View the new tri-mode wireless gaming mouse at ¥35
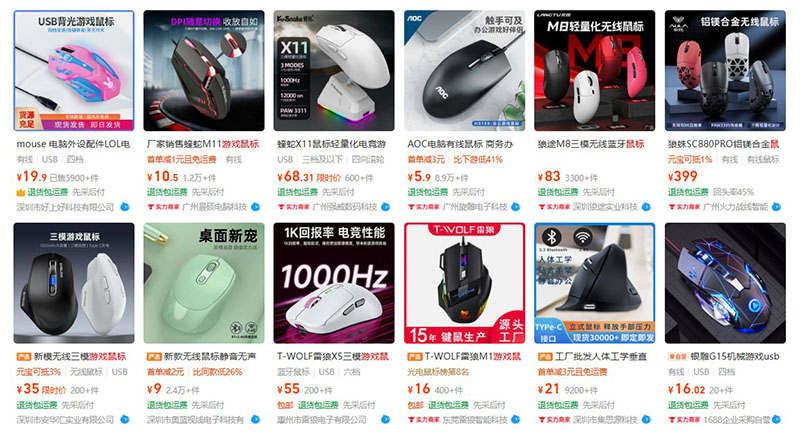 74,283
